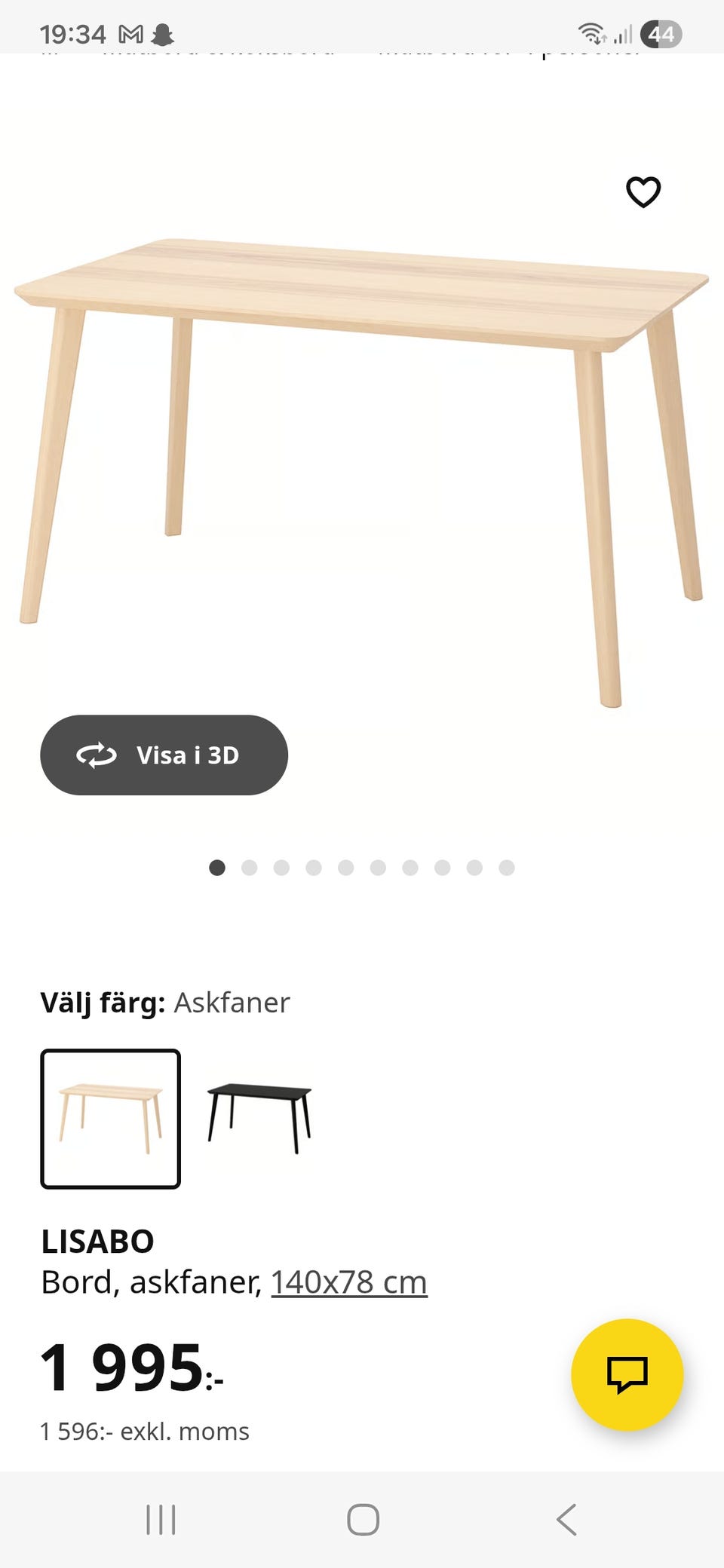Jump to the last image using the rightmost dot
Screen dimensions: 724x1568
point(505,868)
